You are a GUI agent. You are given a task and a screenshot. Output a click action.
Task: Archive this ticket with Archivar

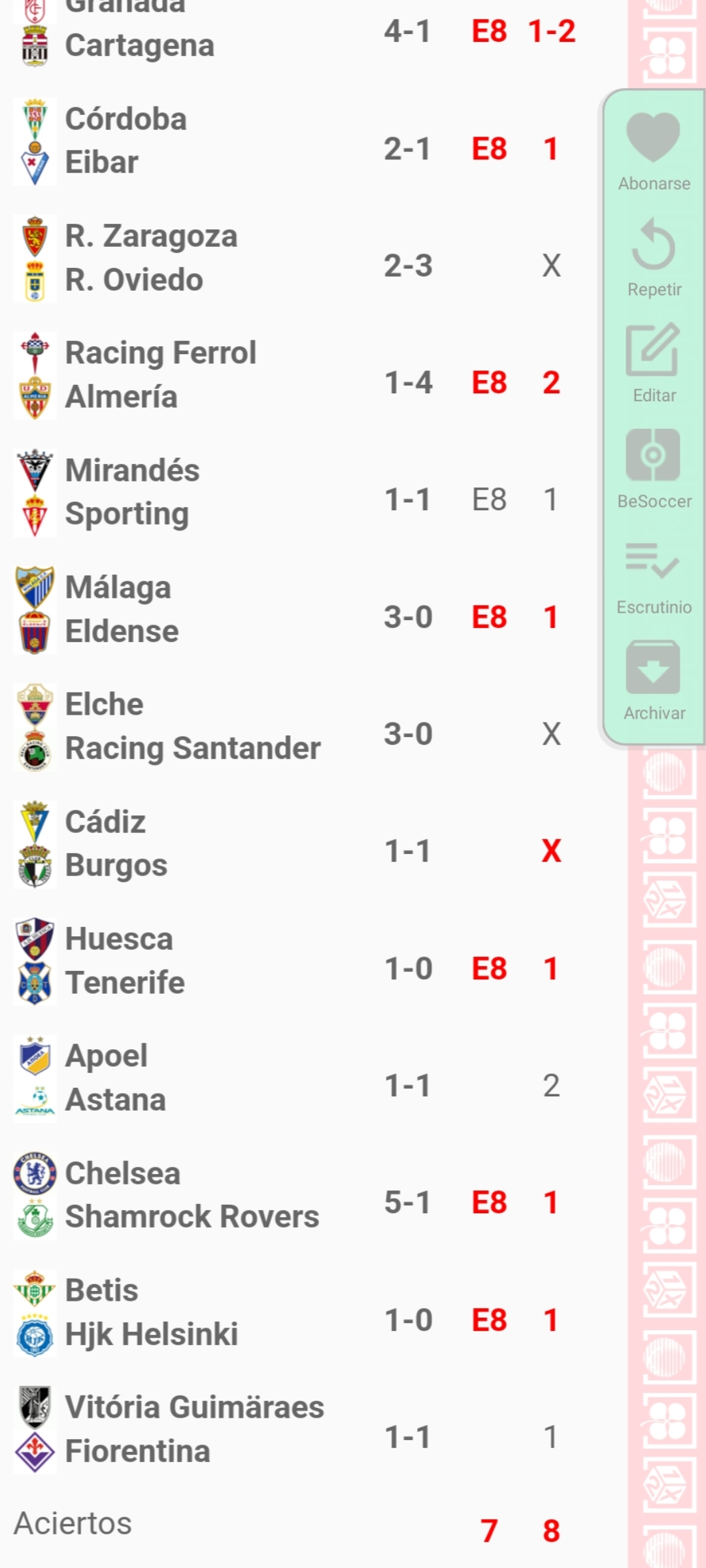point(653,681)
